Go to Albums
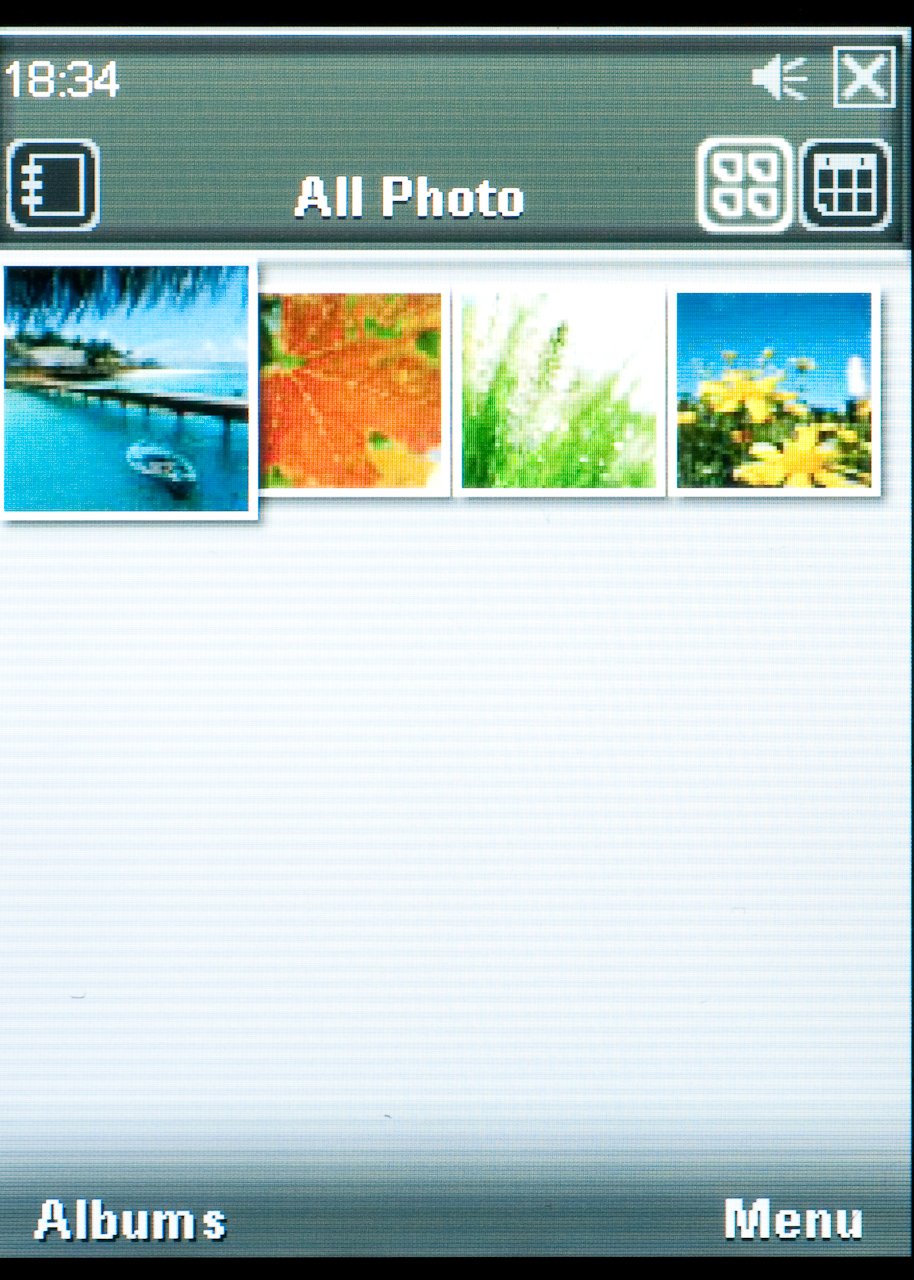The width and height of the screenshot is (914, 1280). click(x=130, y=1220)
